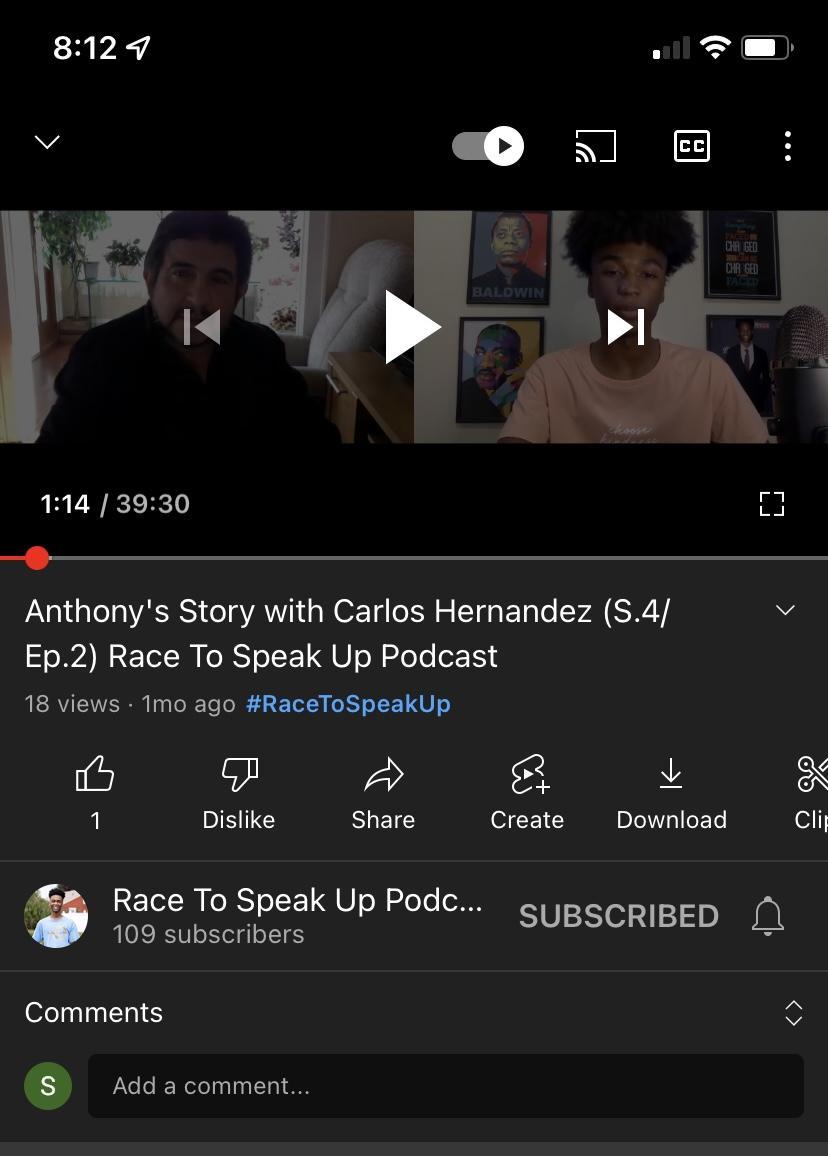Download the video
The image size is (828, 1156).
pyautogui.click(x=671, y=775)
